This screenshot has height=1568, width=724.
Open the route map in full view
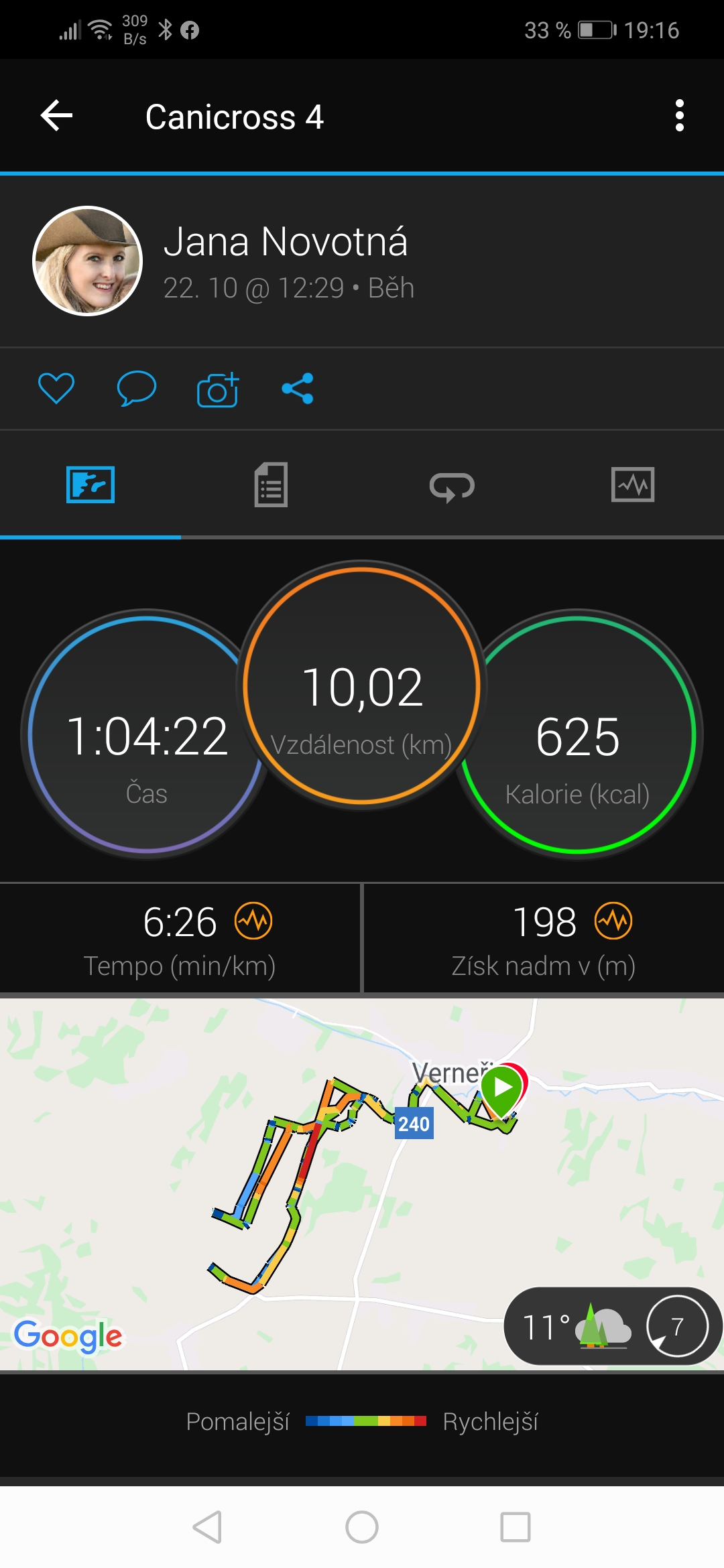click(362, 1183)
